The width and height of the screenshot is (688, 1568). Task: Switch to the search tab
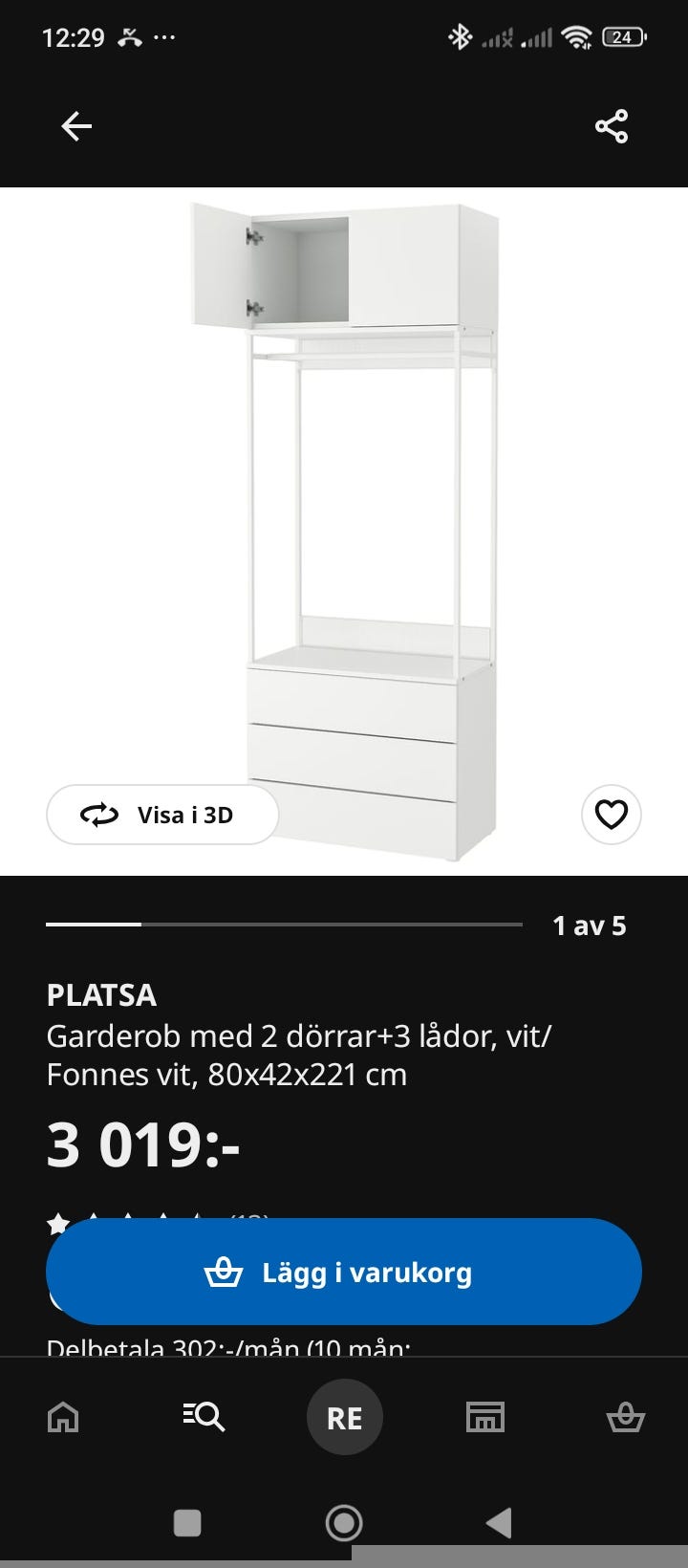[204, 1417]
